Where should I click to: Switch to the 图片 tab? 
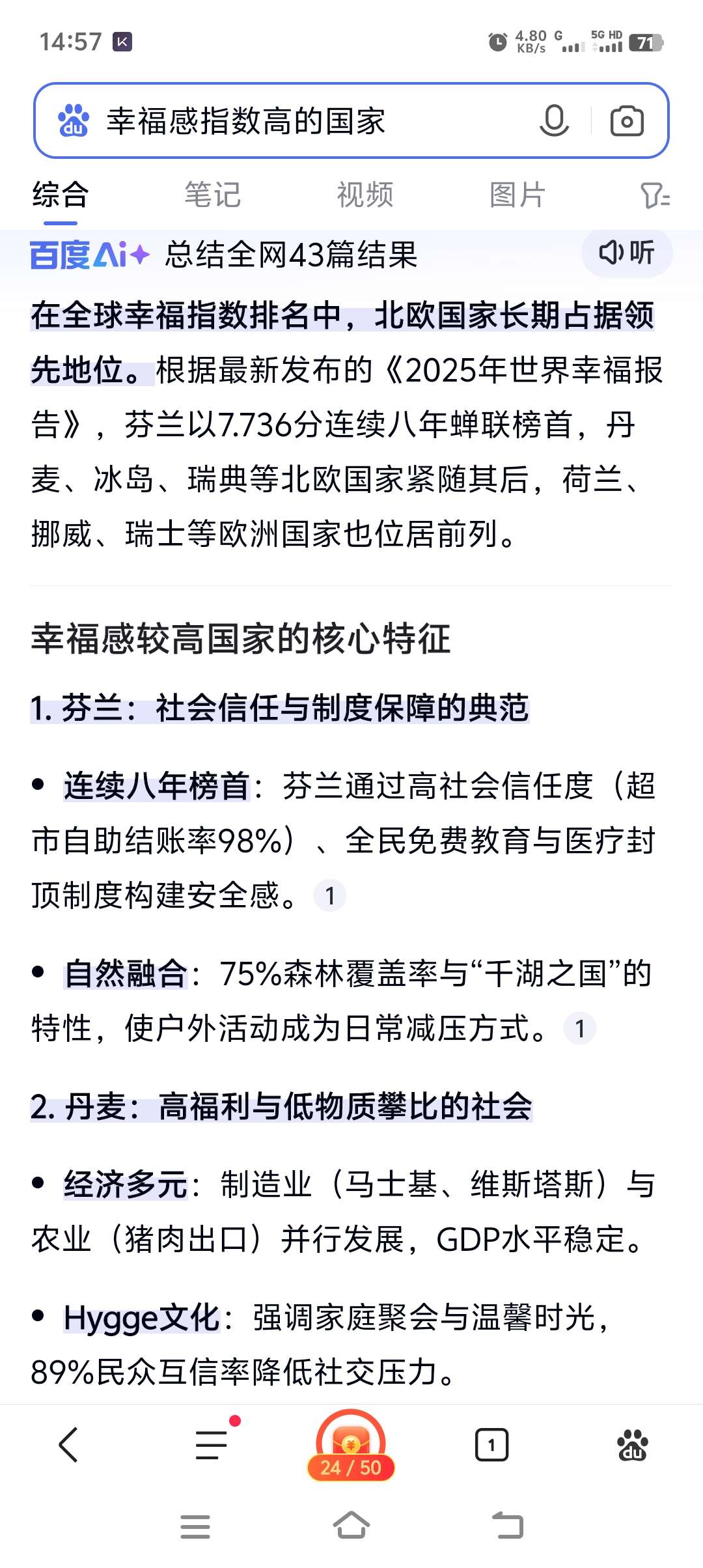517,195
